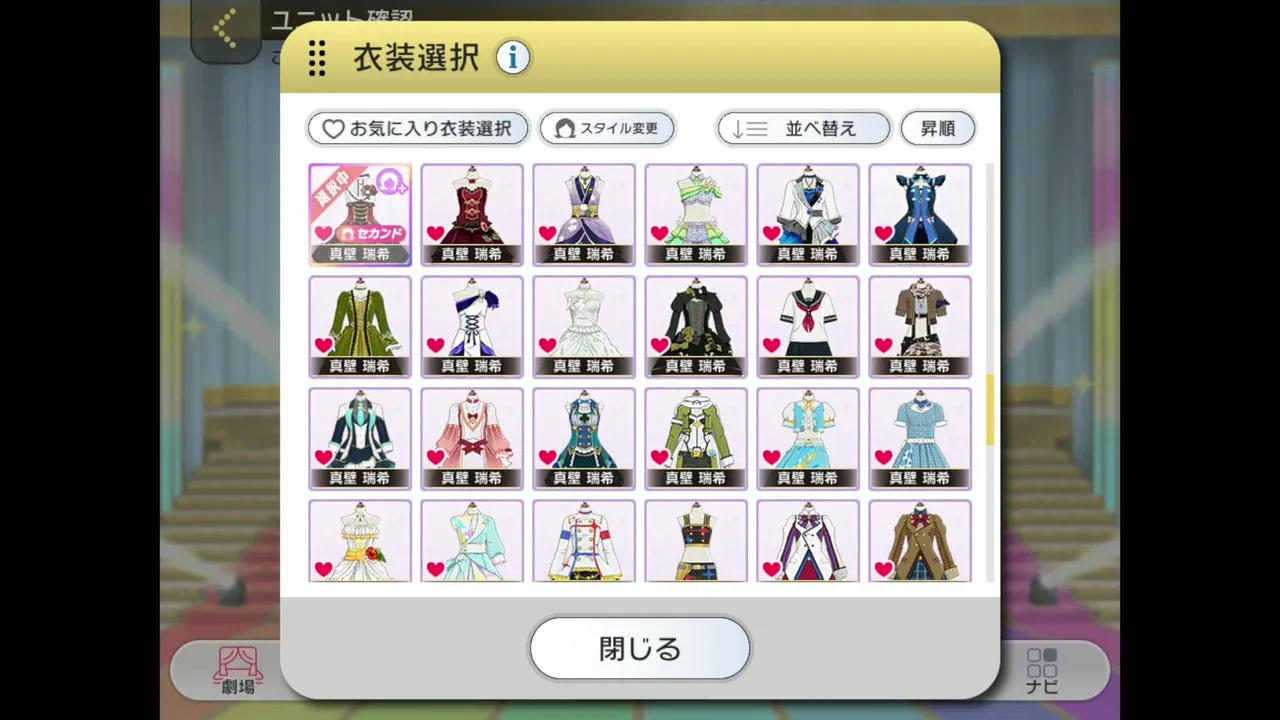This screenshot has height=720, width=1280.
Task: Toggle the 昇順 ascending order button
Action: (x=937, y=128)
